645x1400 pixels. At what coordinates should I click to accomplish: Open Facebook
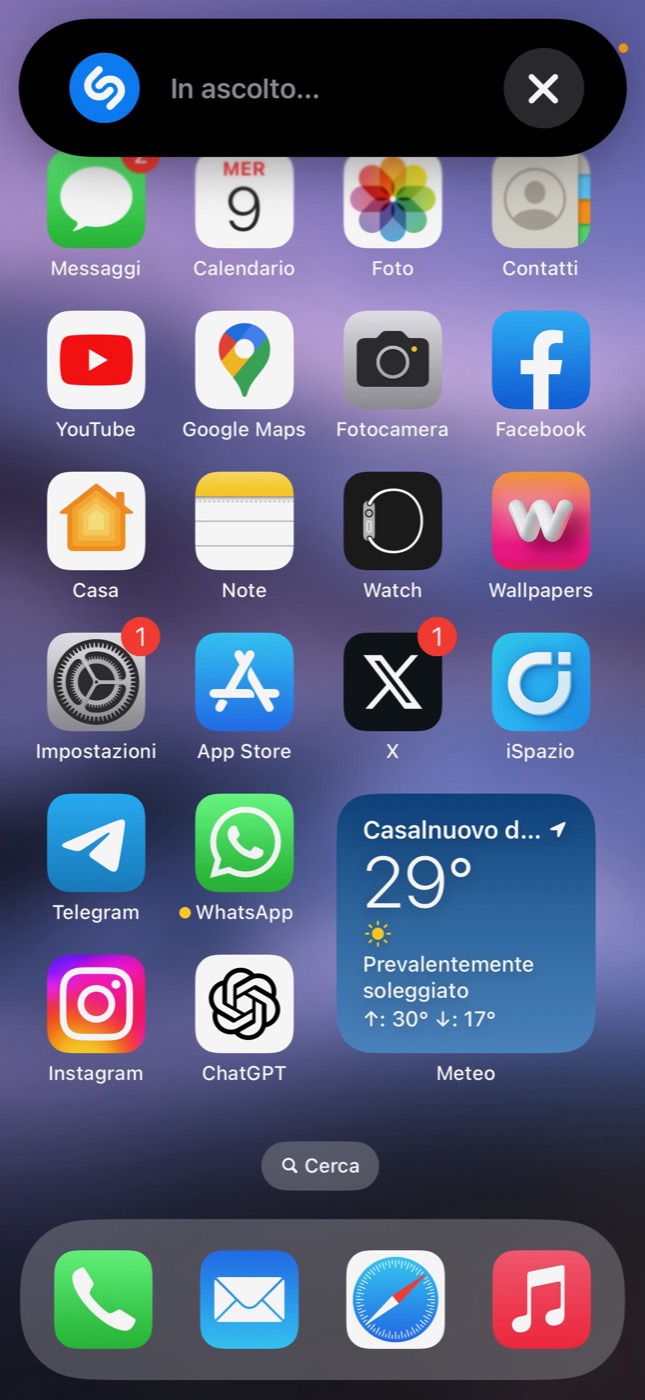pyautogui.click(x=541, y=360)
